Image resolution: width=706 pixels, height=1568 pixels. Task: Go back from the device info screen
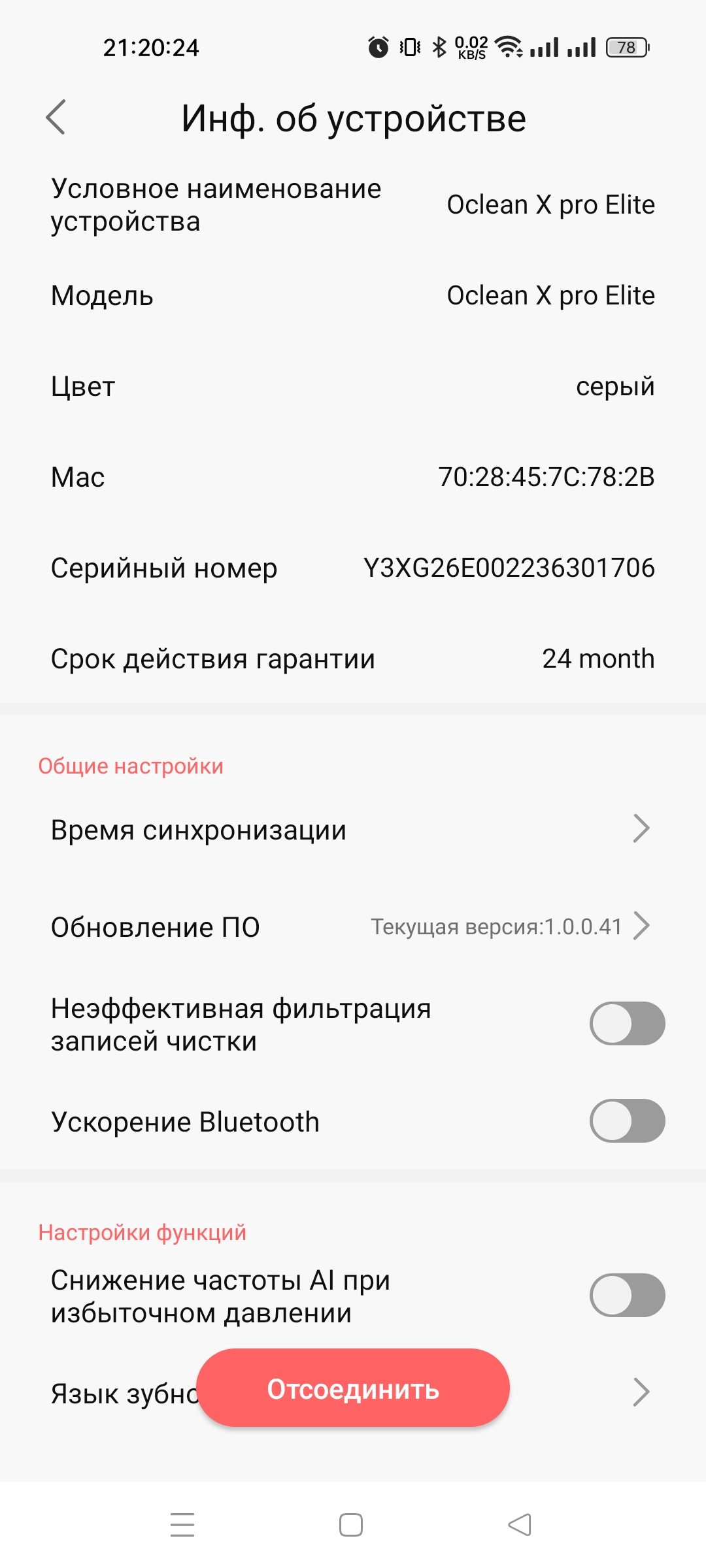(56, 118)
